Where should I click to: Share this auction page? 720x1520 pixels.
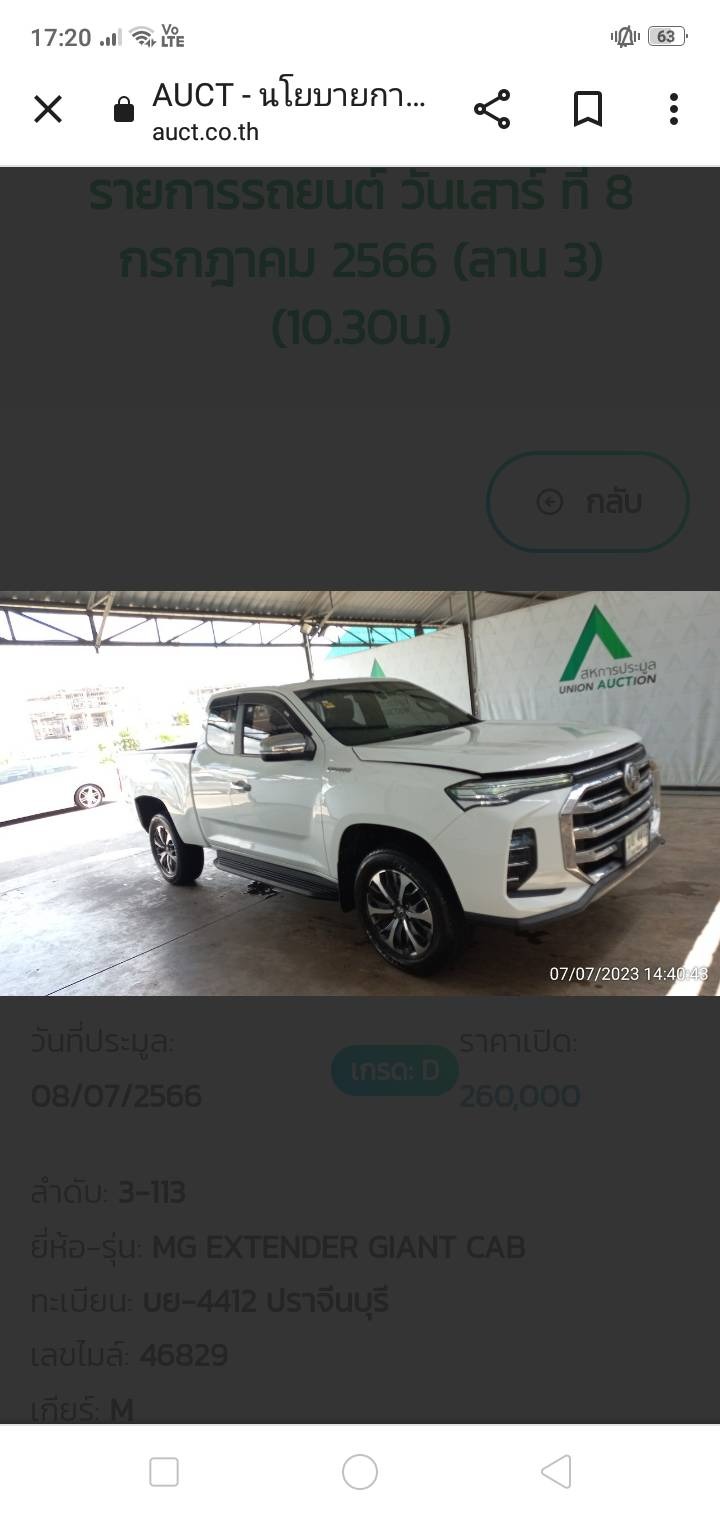tap(491, 109)
